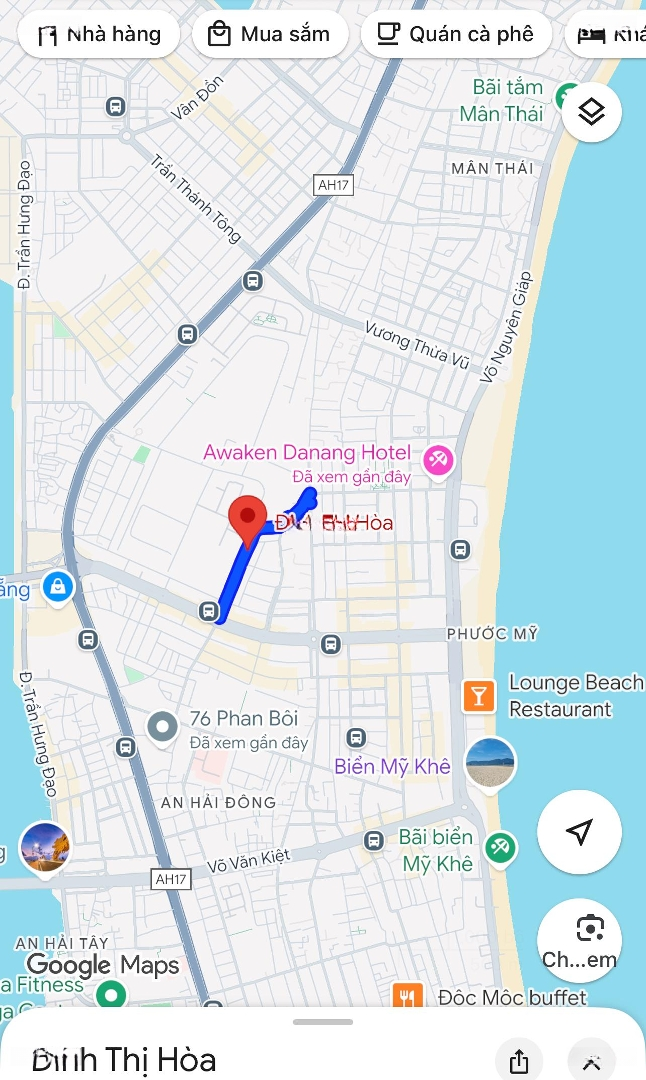Open the Bãi tắm Mân Thái marker

point(570,98)
